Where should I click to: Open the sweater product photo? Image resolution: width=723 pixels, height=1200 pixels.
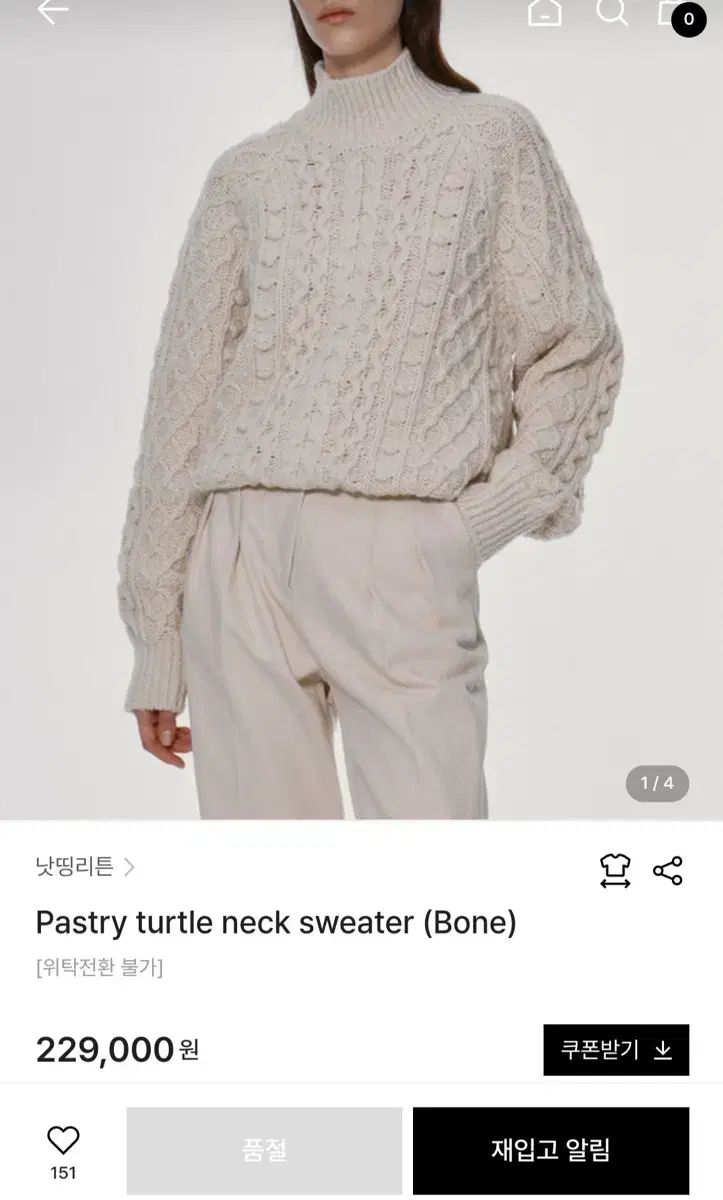[x=361, y=420]
